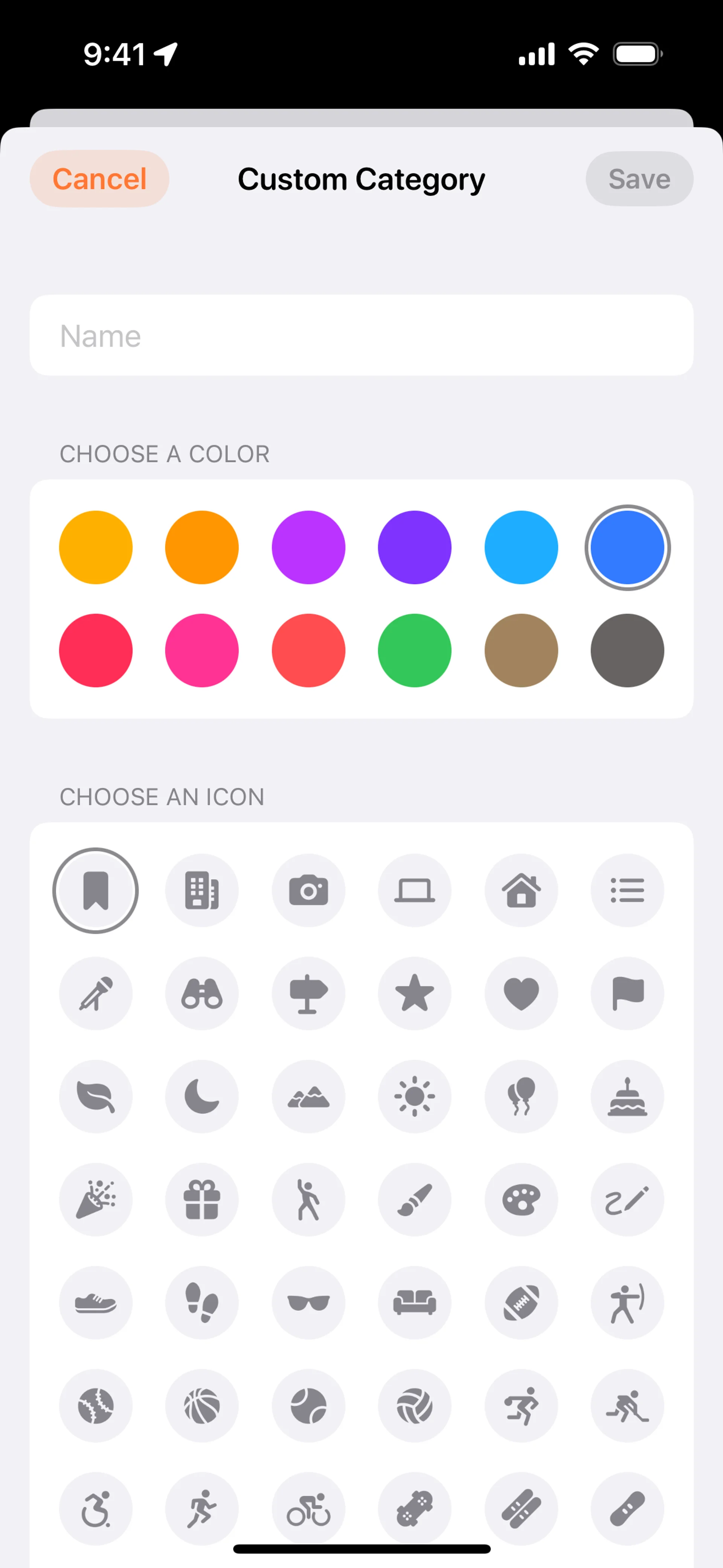Choose the hot pink color swatch
The height and width of the screenshot is (1568, 723).
point(202,650)
